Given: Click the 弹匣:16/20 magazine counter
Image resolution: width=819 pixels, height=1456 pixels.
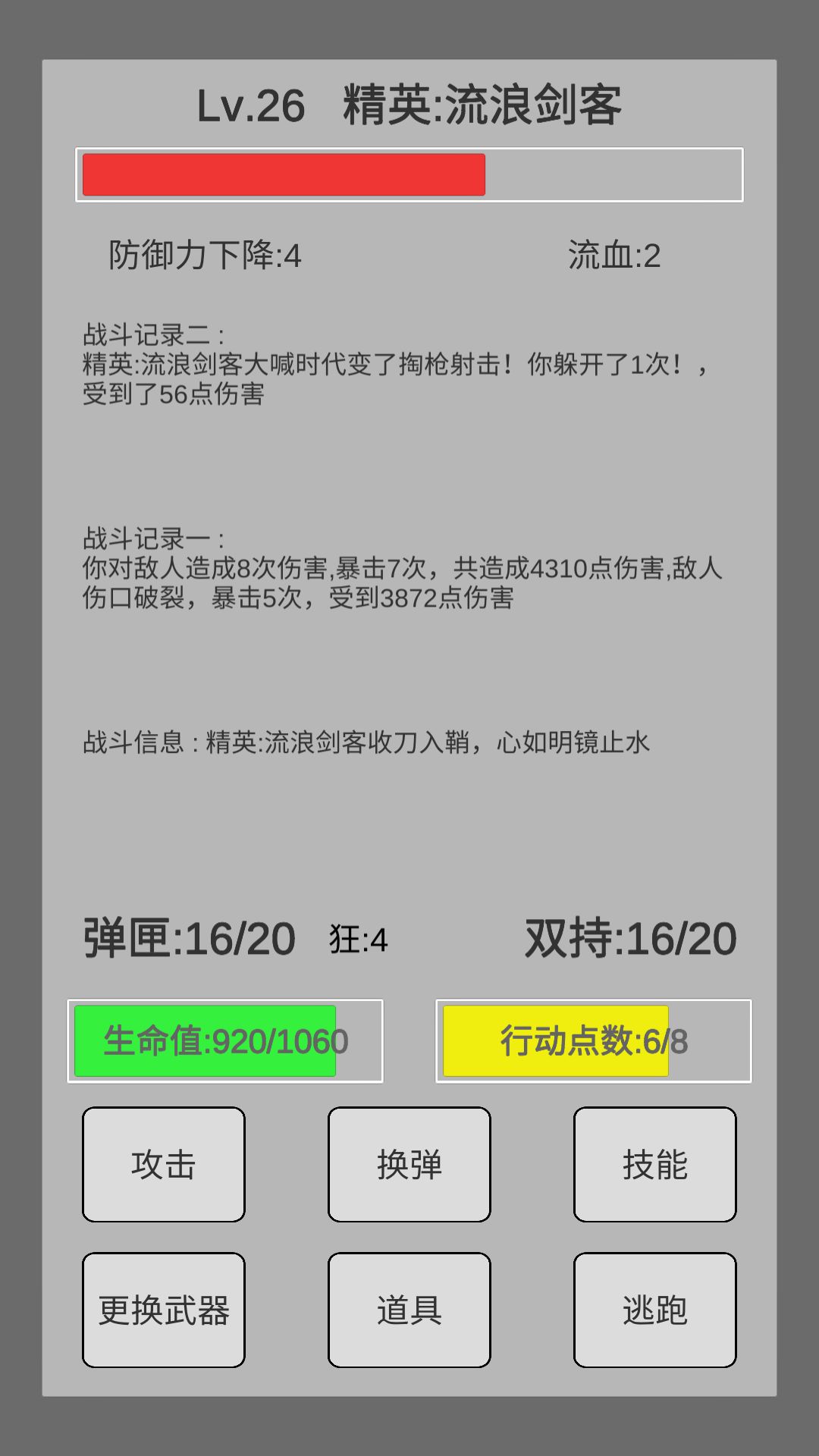Looking at the screenshot, I should point(187,937).
